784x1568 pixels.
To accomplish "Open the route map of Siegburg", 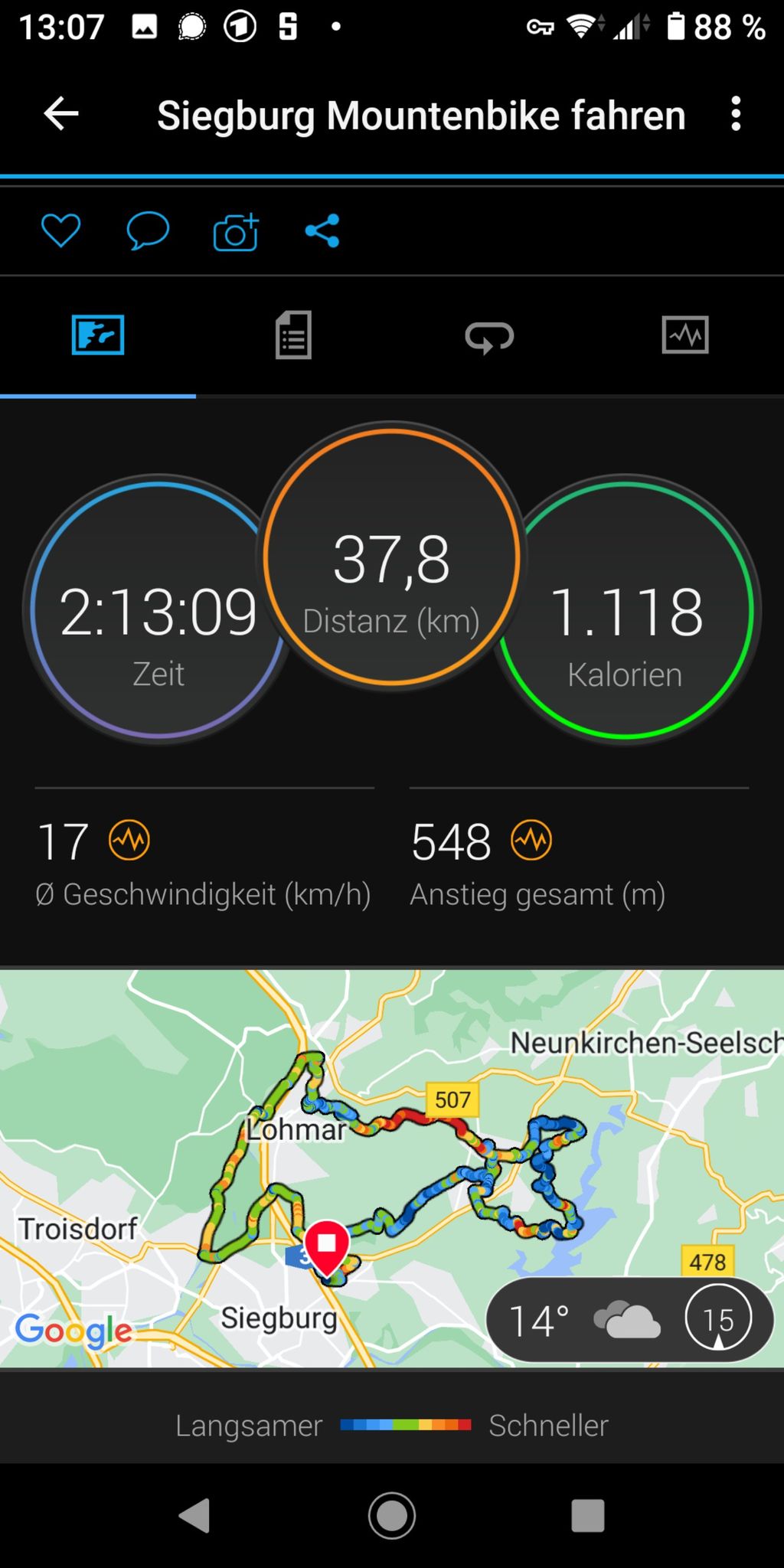I will click(392, 1168).
